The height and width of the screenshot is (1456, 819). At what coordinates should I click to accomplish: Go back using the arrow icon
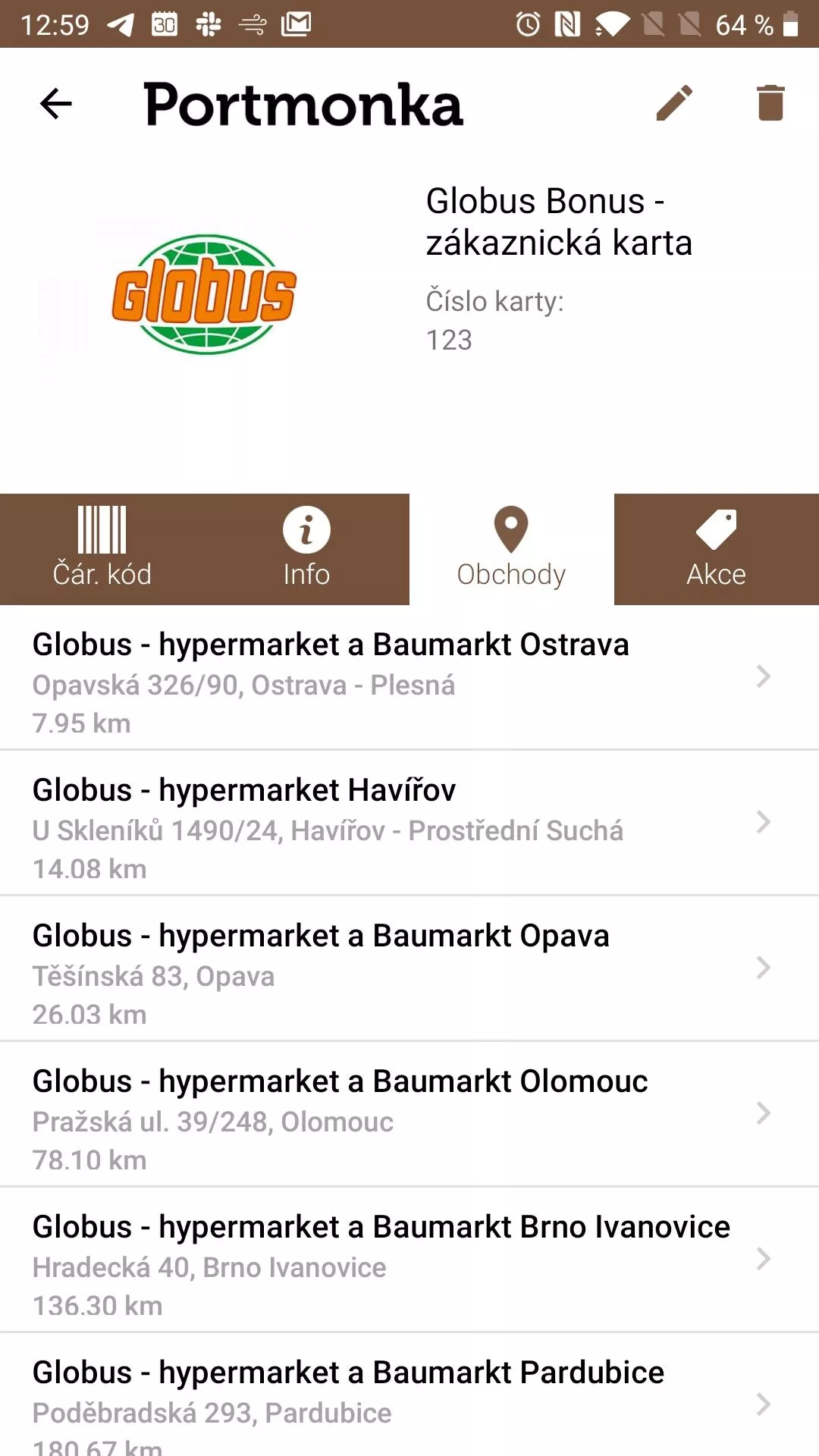coord(55,104)
